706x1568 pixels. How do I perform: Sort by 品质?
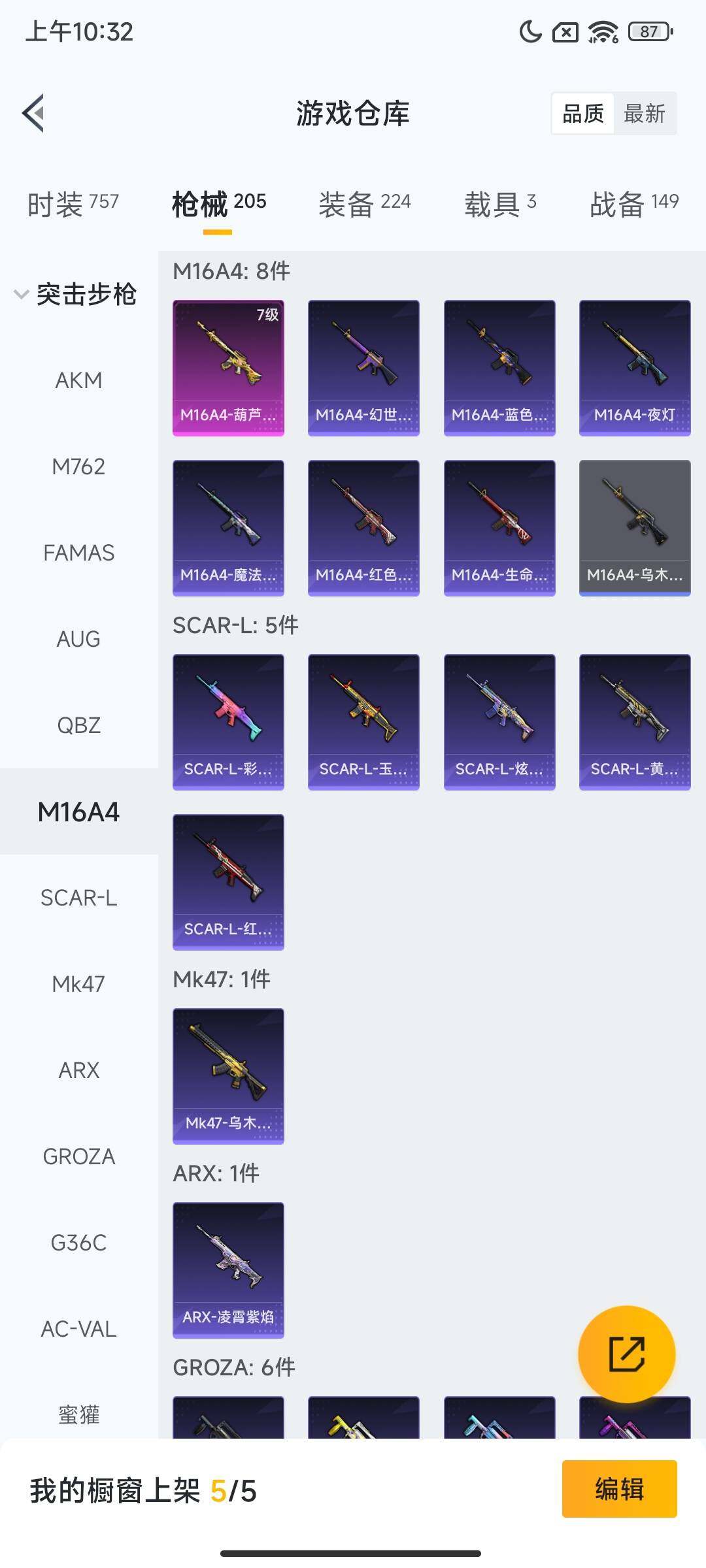click(x=582, y=114)
